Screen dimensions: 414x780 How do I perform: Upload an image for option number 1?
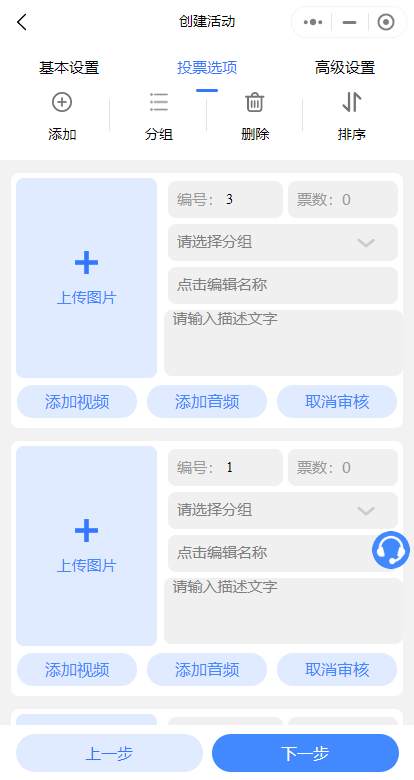(87, 546)
